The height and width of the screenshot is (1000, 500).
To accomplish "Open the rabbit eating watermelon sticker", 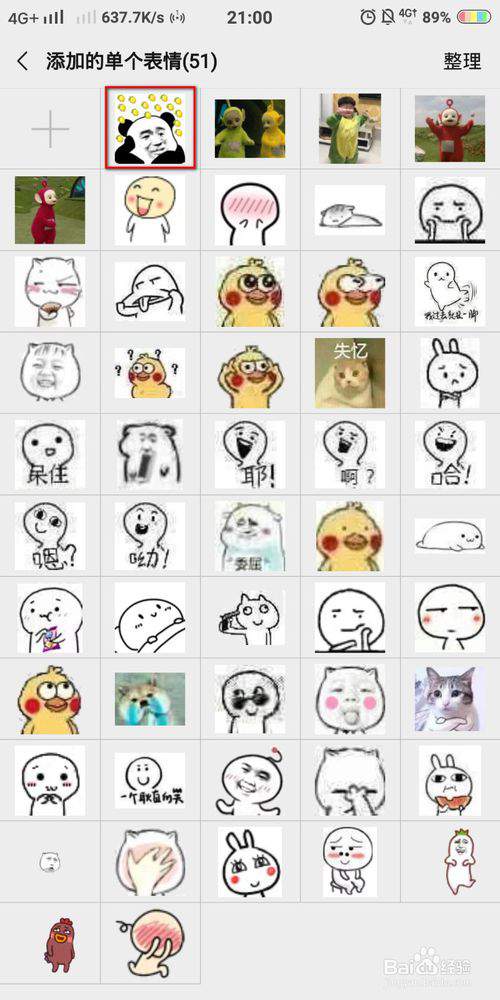I will 450,781.
